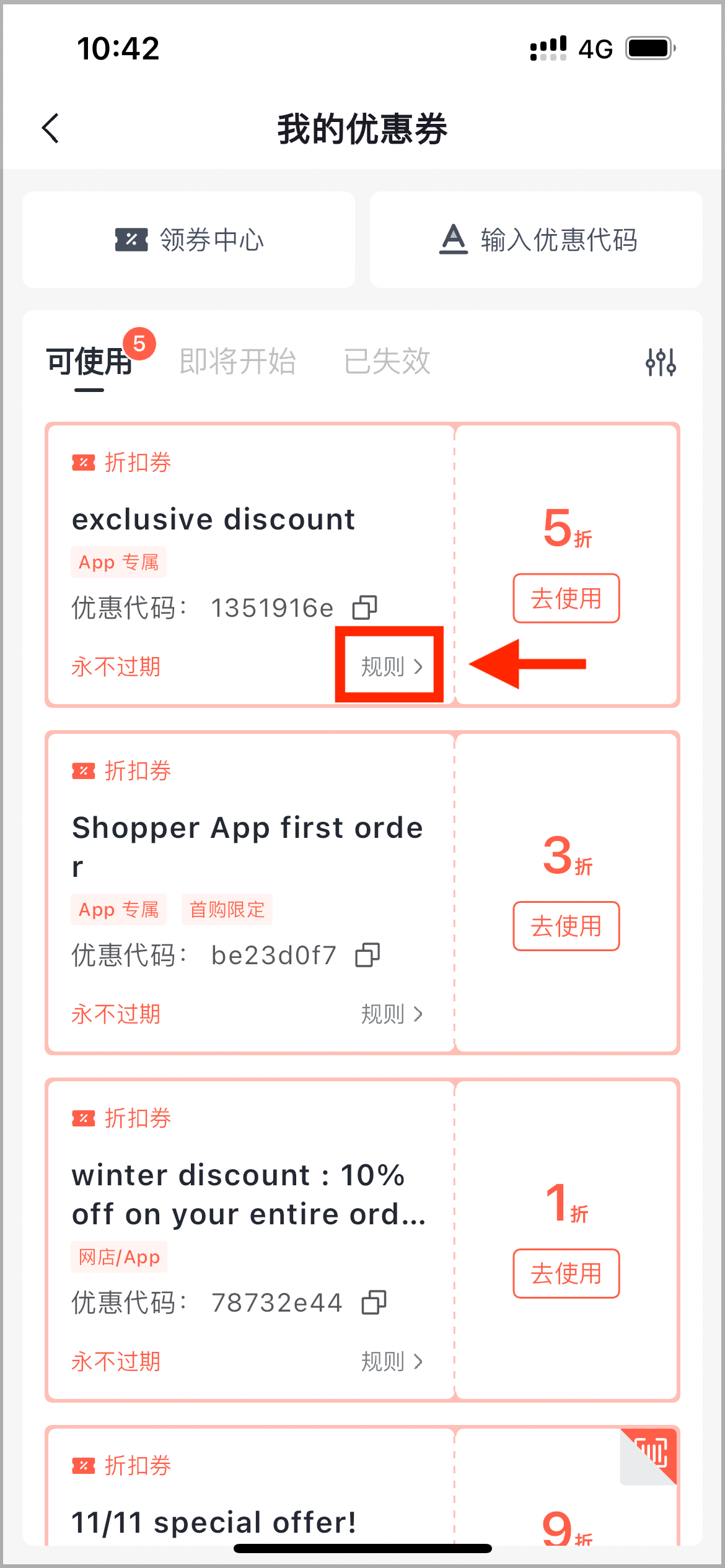Go back using the top-left arrow
725x1568 pixels.
point(51,128)
